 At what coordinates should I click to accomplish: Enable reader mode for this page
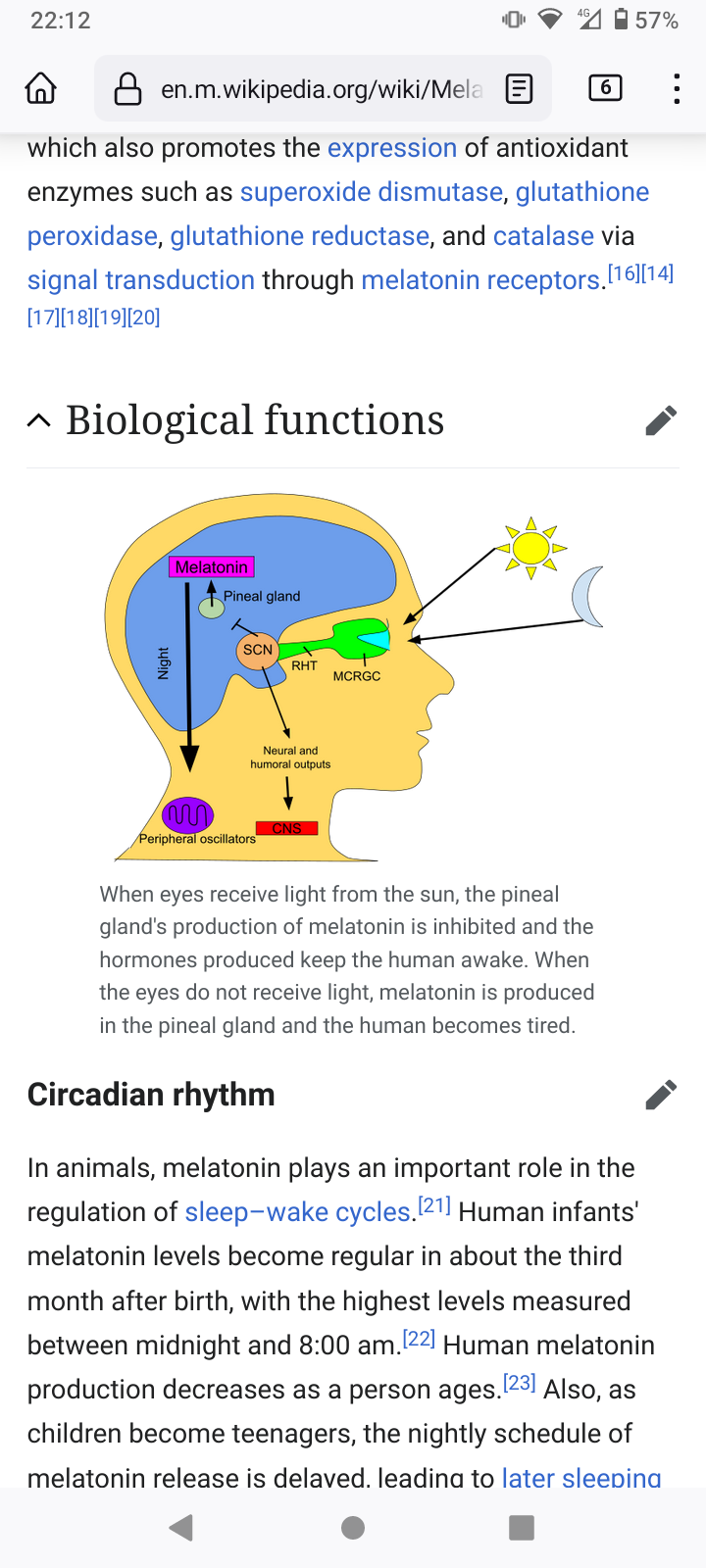(519, 89)
